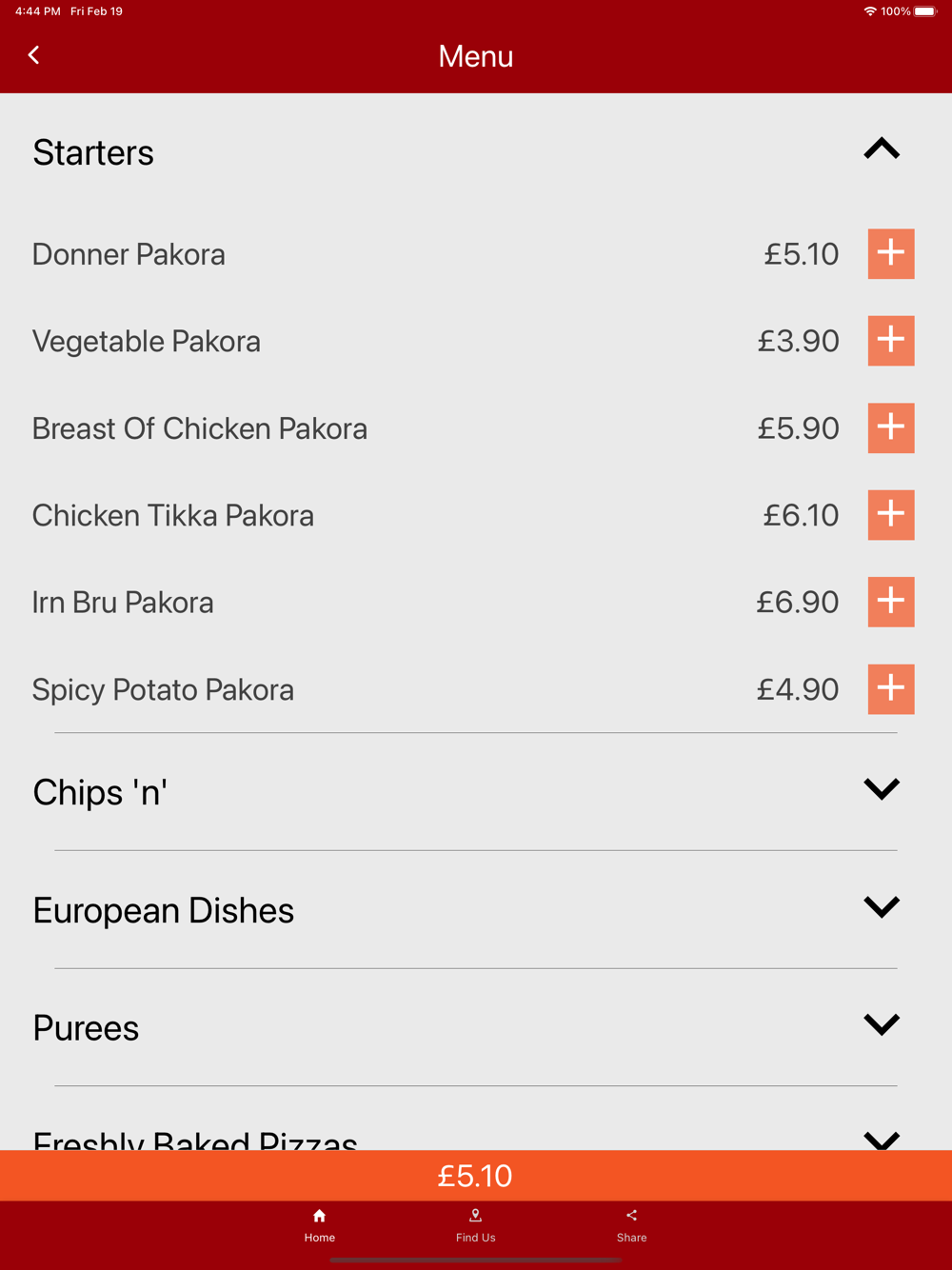This screenshot has height=1270, width=952.
Task: Add Spicy Potato Pakora to the order
Action: pyautogui.click(x=891, y=689)
